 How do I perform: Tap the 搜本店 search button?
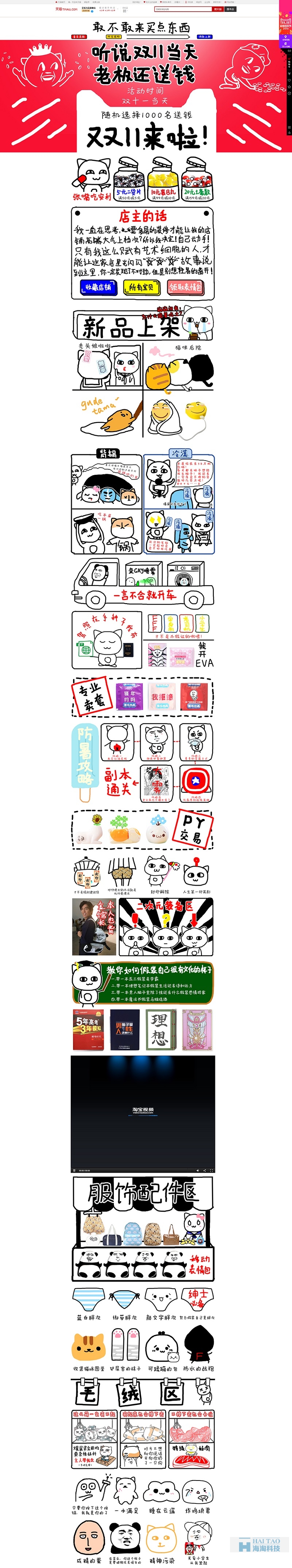coord(230,9)
